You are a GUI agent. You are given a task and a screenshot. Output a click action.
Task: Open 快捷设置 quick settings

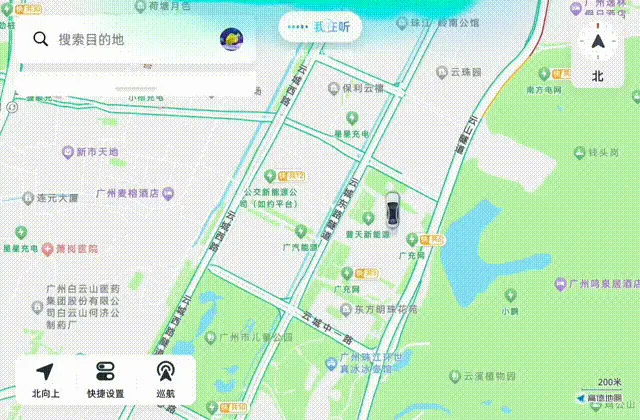105,379
